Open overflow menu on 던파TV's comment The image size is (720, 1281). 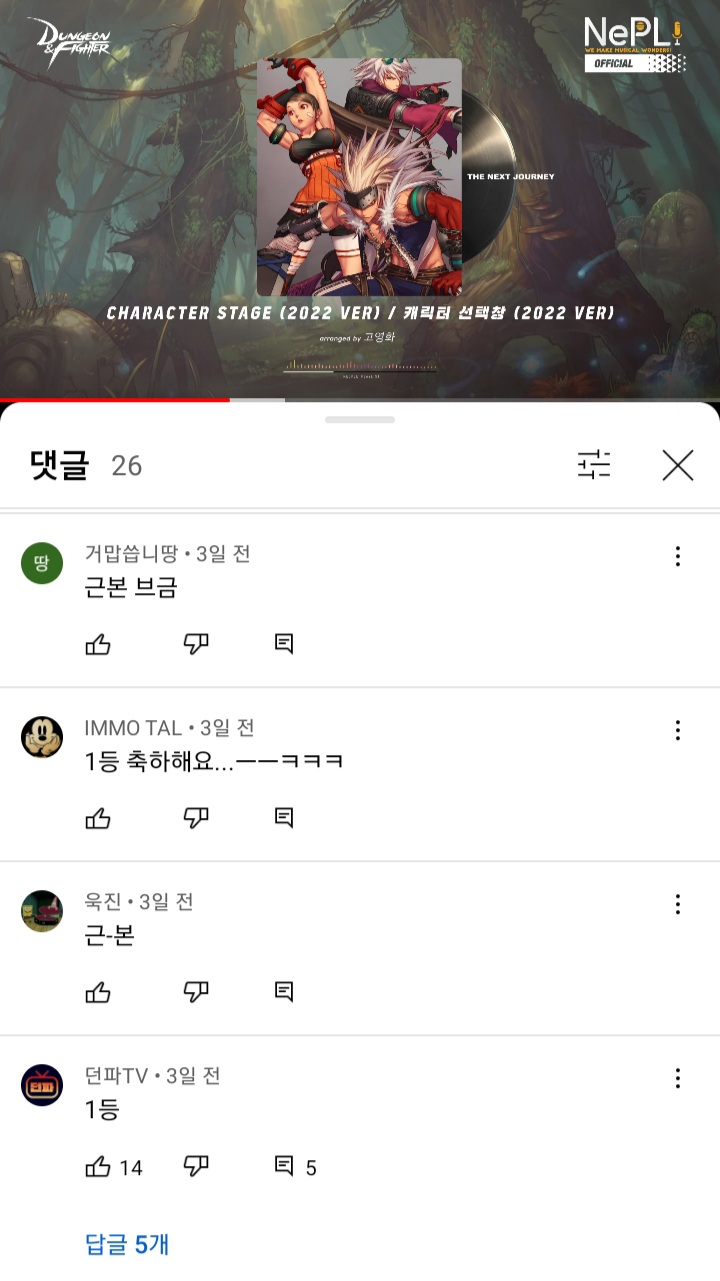pyautogui.click(x=677, y=1078)
